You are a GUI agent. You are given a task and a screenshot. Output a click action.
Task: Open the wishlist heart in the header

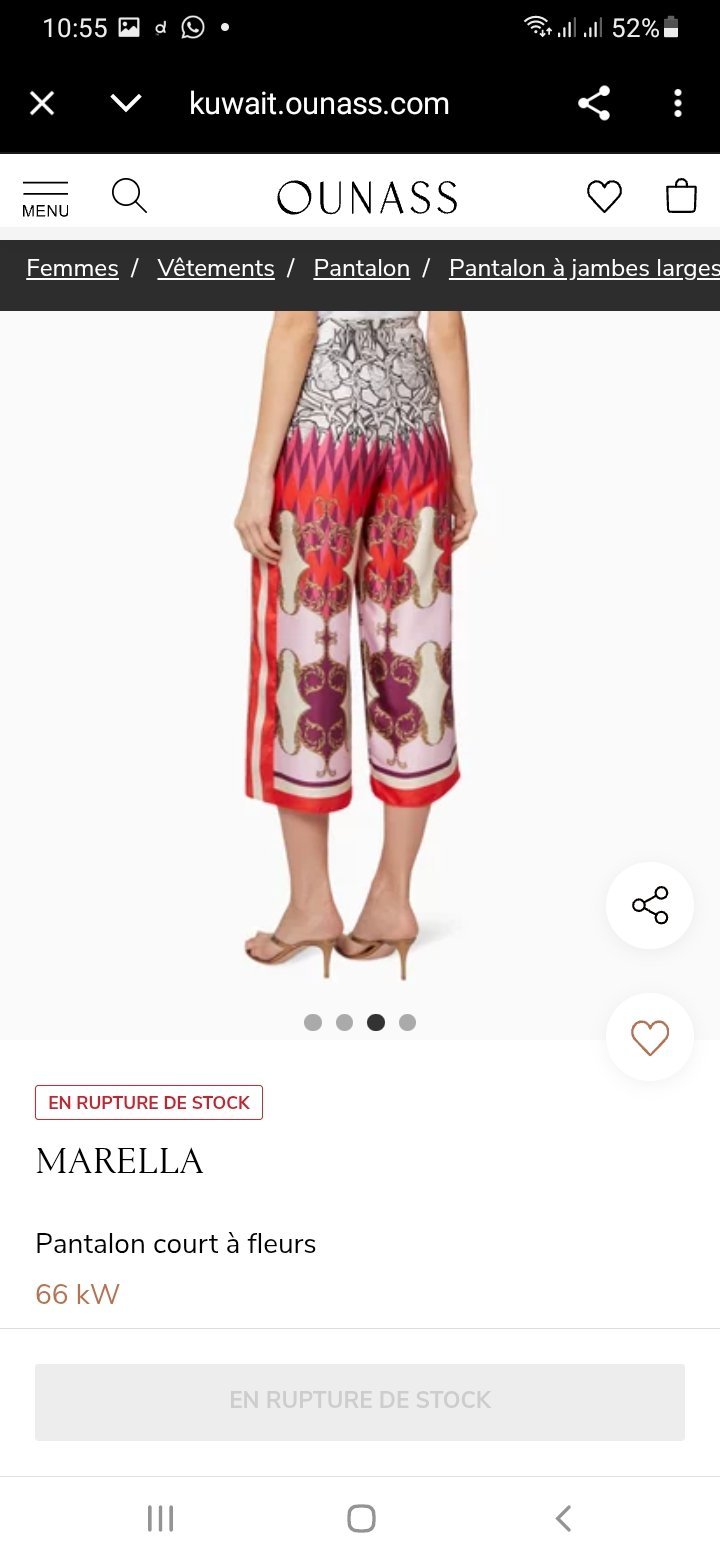(x=604, y=196)
